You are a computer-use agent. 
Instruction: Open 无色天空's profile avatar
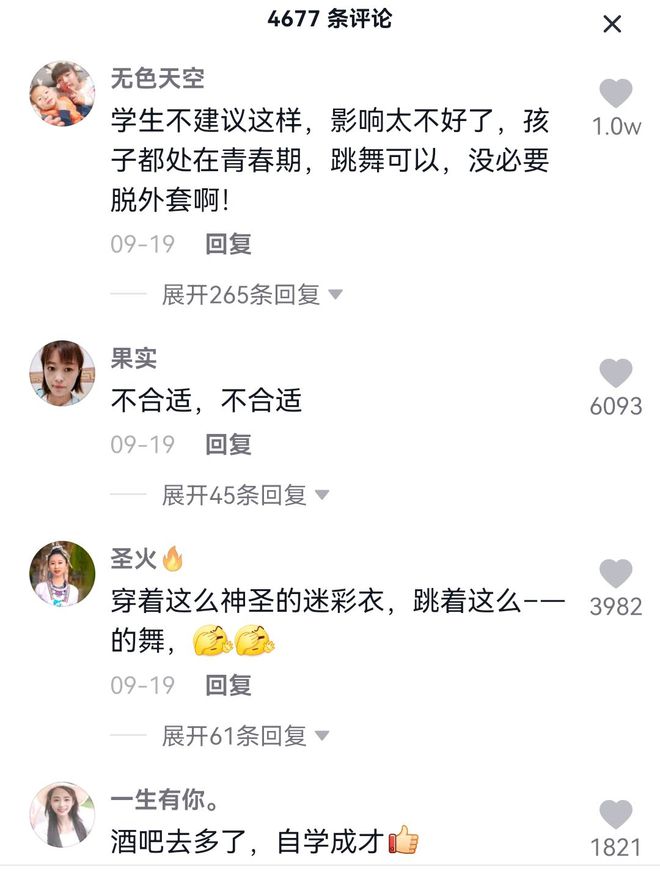tap(62, 93)
